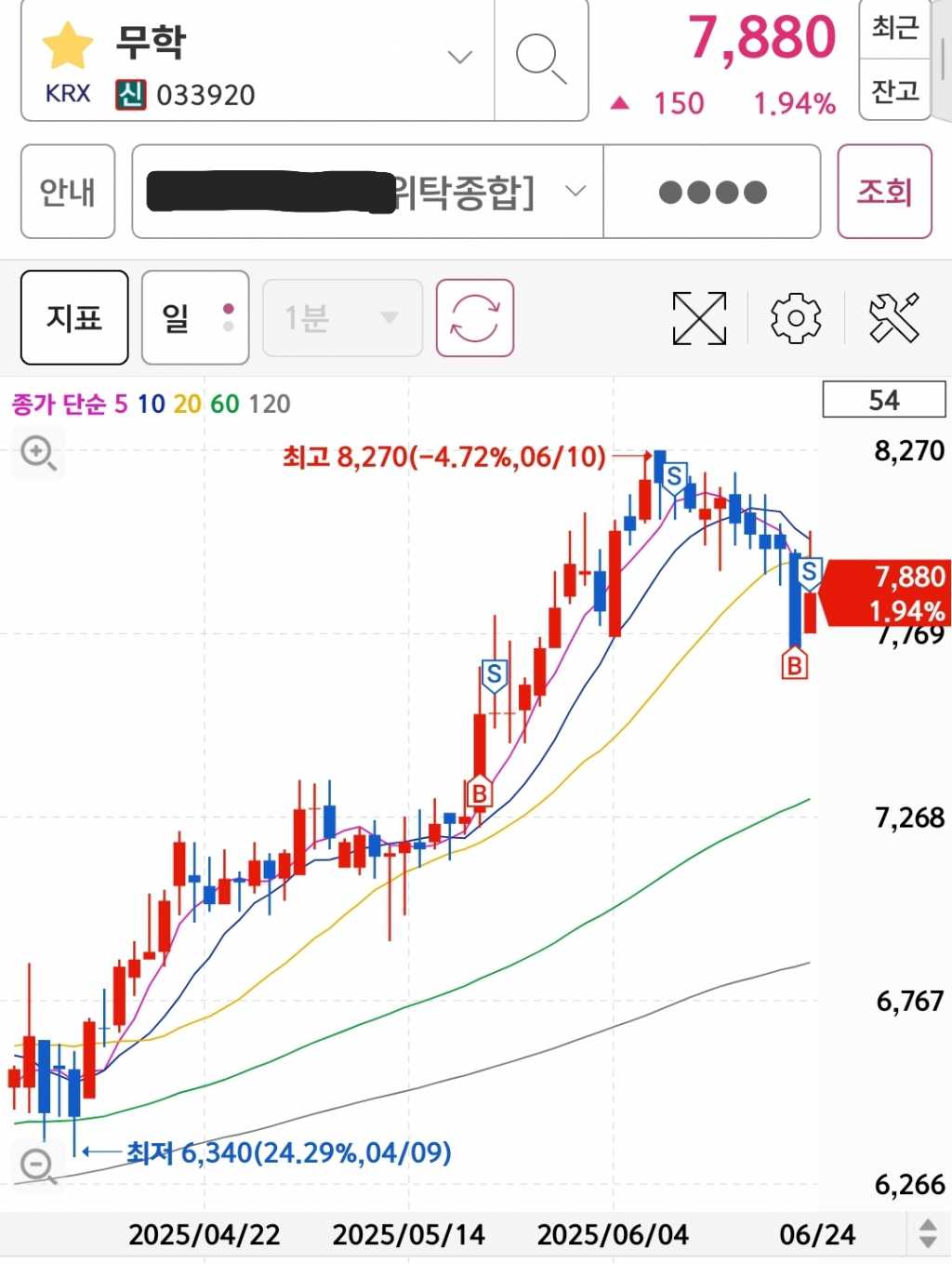Tap the up-down arrows beside the date axis
Viewport: 952px width, 1264px height.
pos(928,1233)
